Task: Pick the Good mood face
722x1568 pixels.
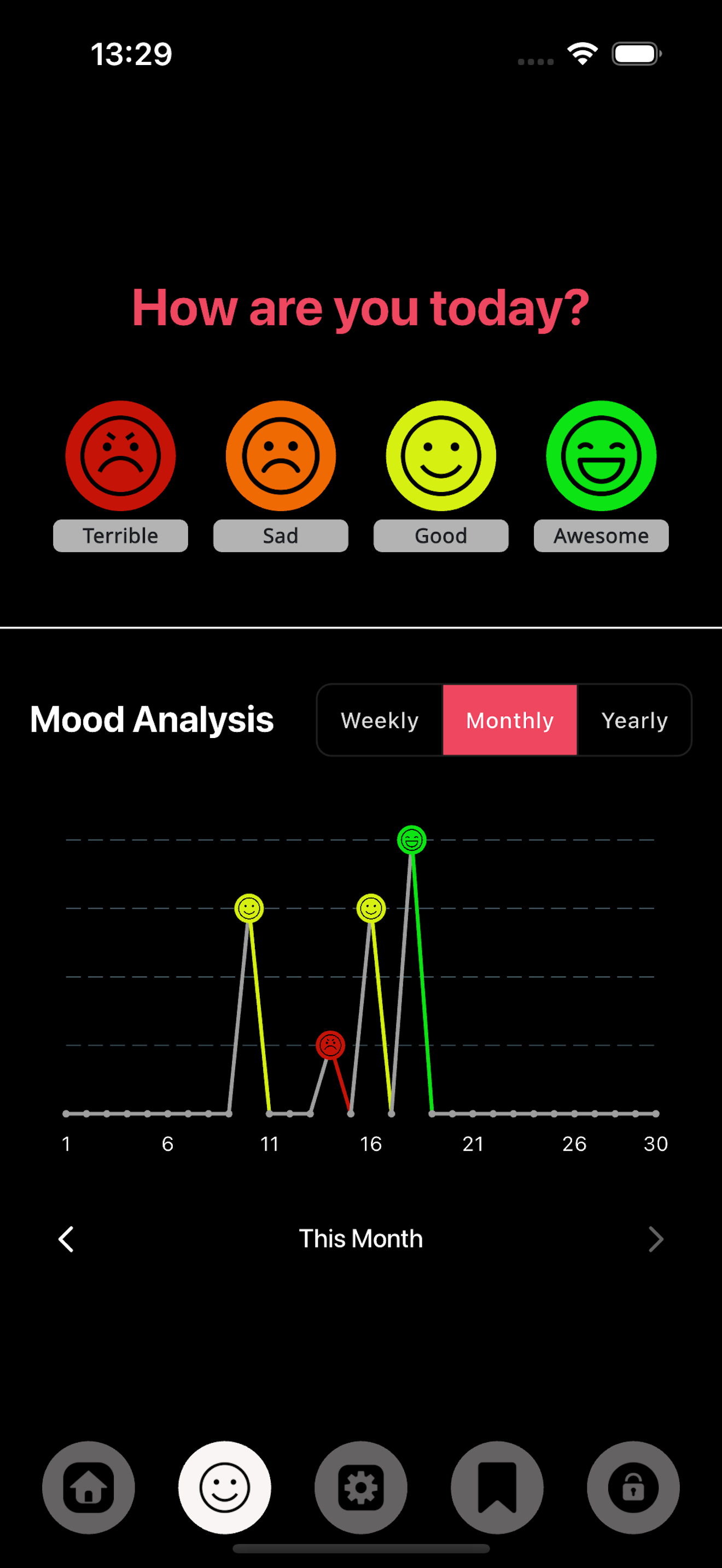Action: pyautogui.click(x=441, y=456)
